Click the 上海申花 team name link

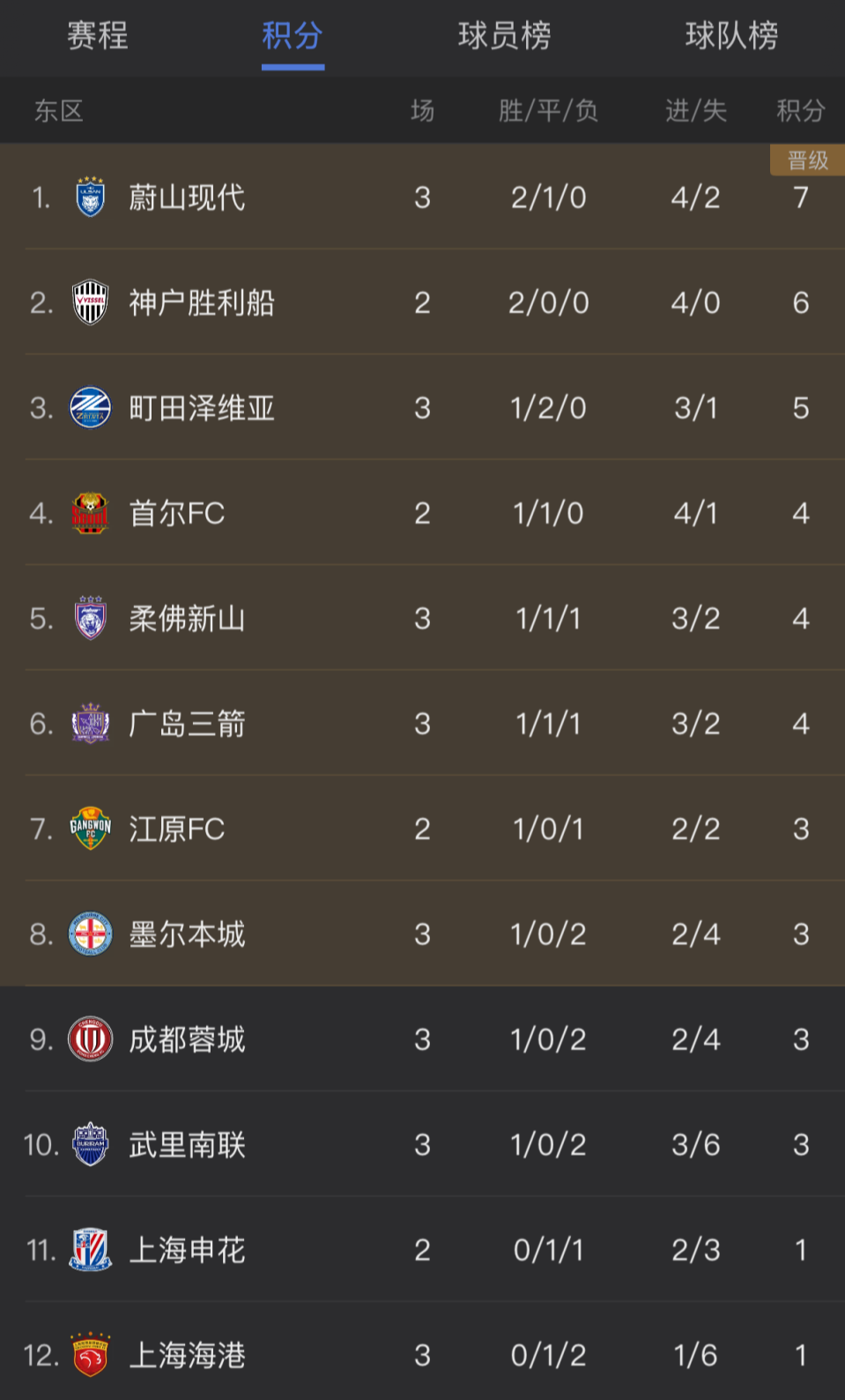tap(188, 1249)
